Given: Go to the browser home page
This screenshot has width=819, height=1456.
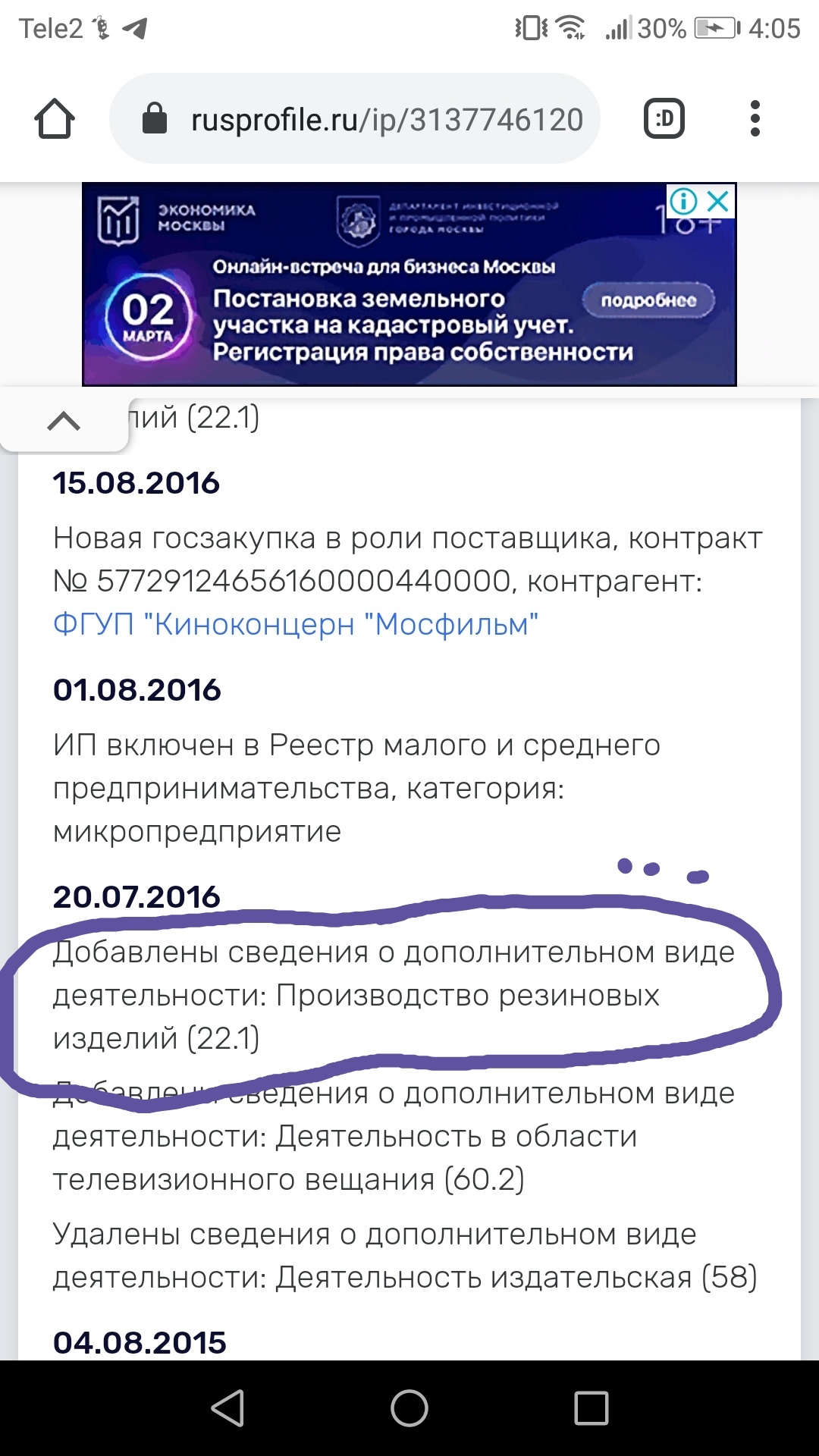Looking at the screenshot, I should pos(55,119).
